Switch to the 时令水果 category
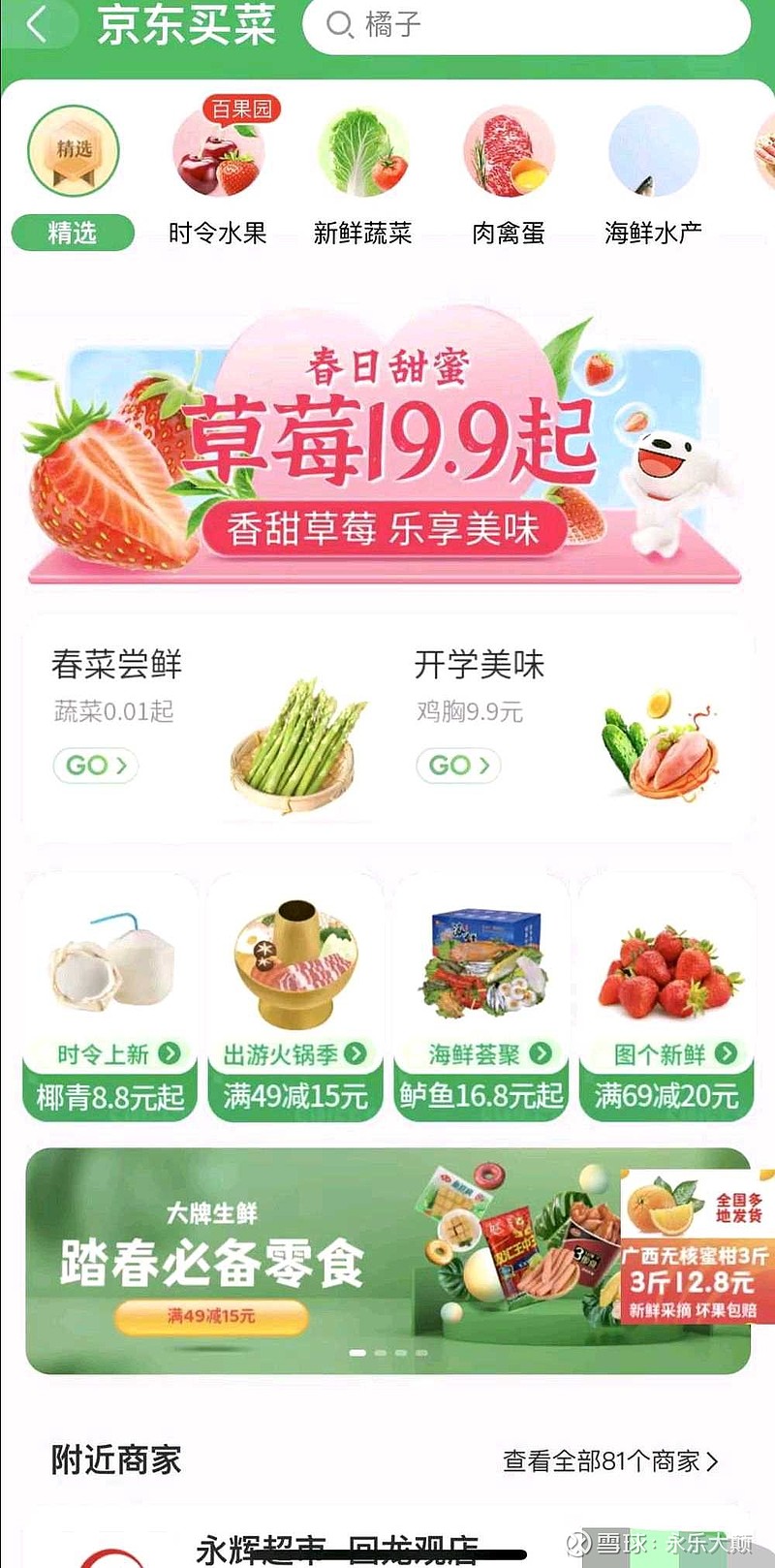The height and width of the screenshot is (1568, 775). coord(218,174)
